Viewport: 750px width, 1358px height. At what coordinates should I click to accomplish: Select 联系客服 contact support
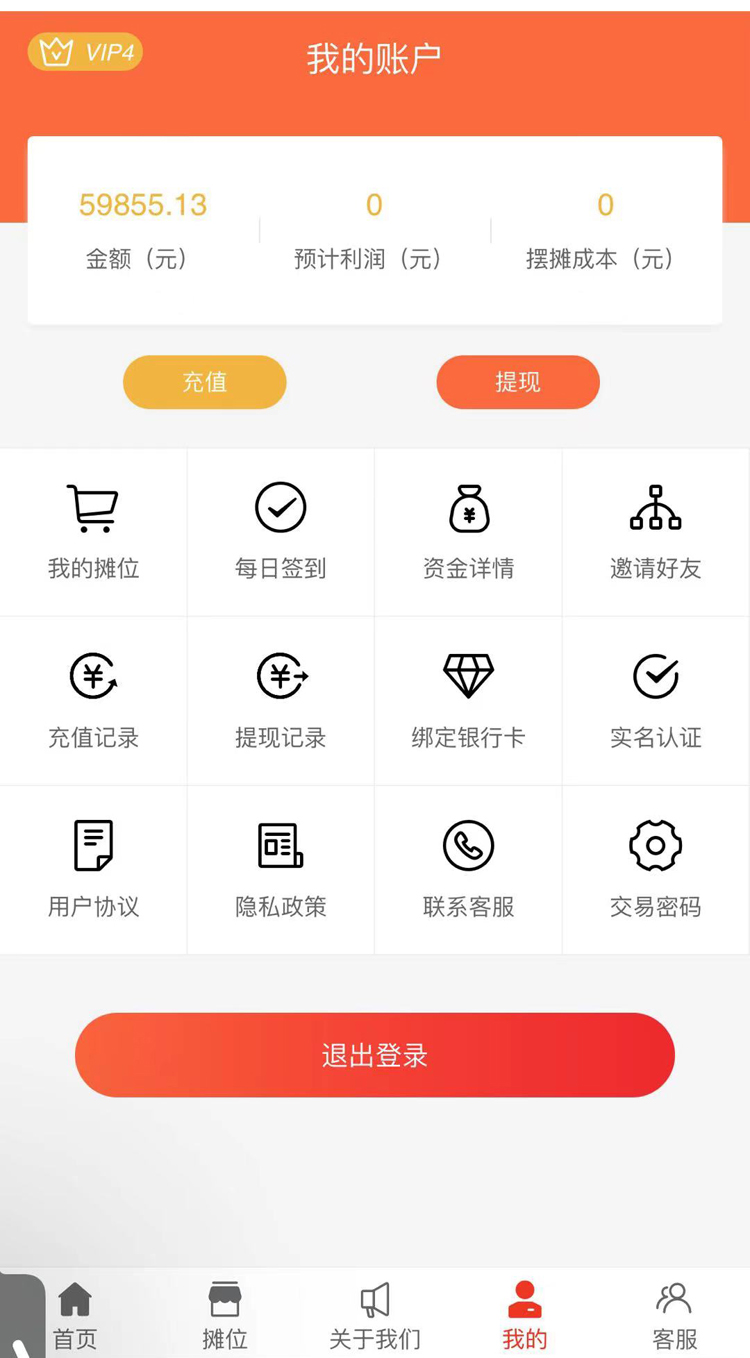click(x=468, y=869)
